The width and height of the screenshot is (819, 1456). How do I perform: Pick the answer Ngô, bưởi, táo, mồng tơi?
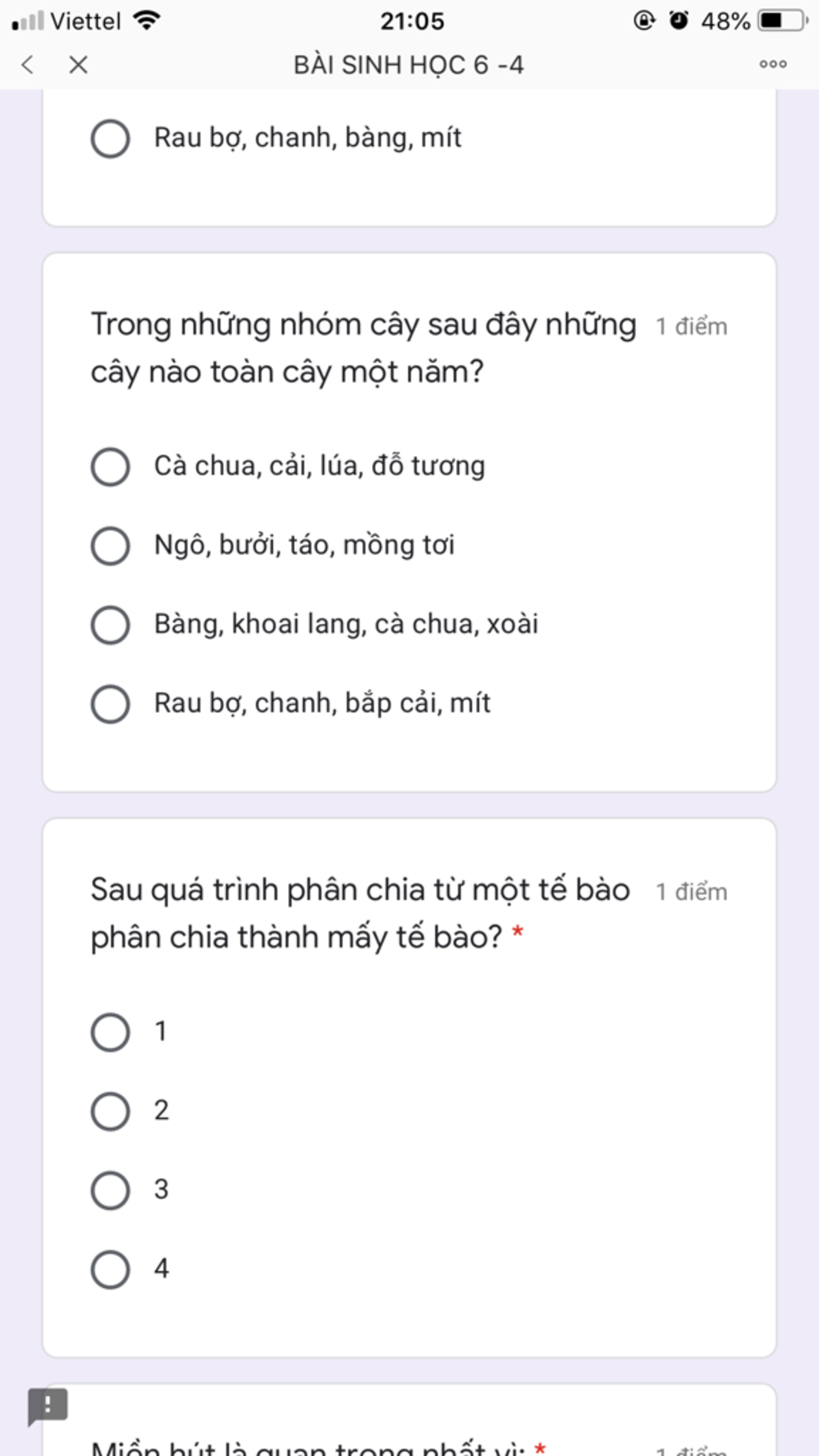click(110, 546)
